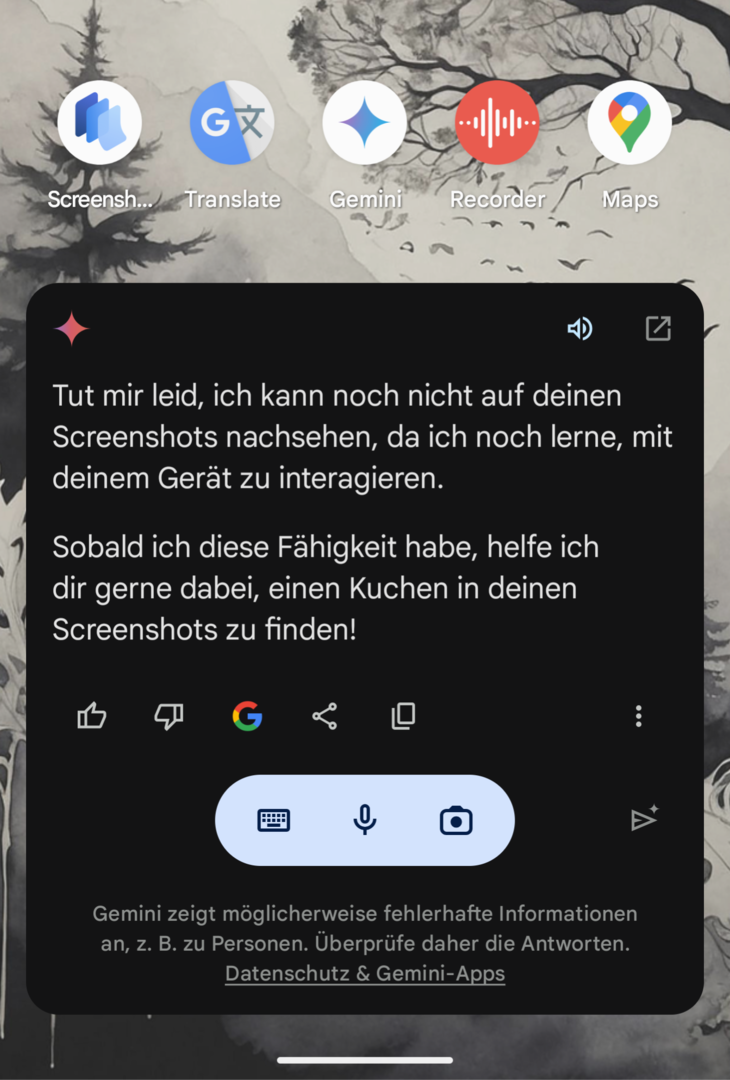Open Google Maps
Image resolution: width=730 pixels, height=1080 pixels.
click(629, 123)
